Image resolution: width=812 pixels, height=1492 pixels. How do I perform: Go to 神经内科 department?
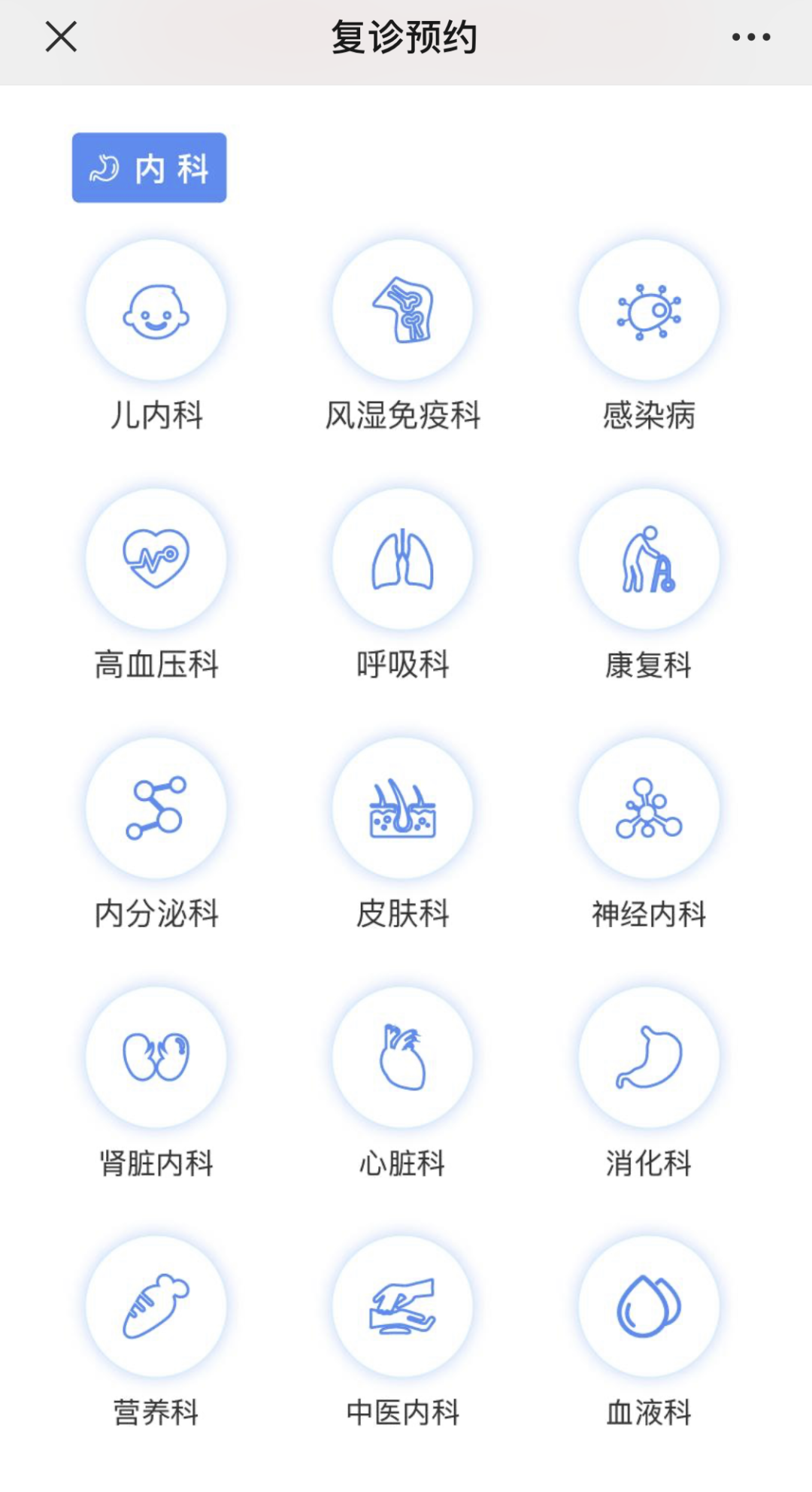click(649, 808)
